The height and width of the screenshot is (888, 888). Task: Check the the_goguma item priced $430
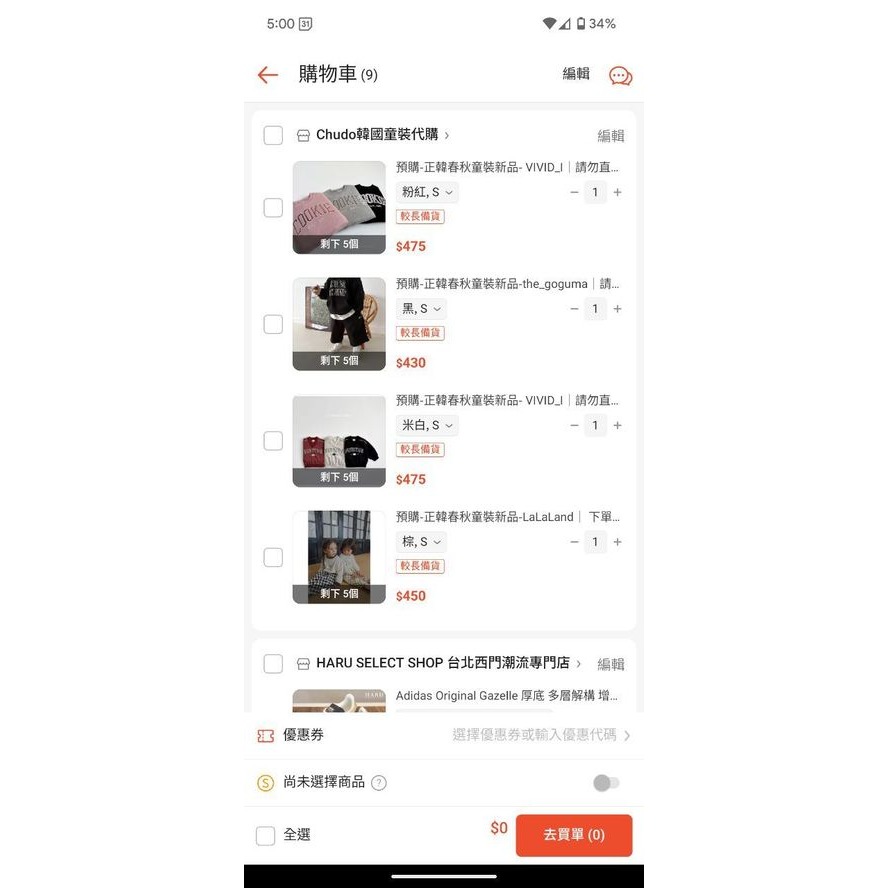click(273, 324)
